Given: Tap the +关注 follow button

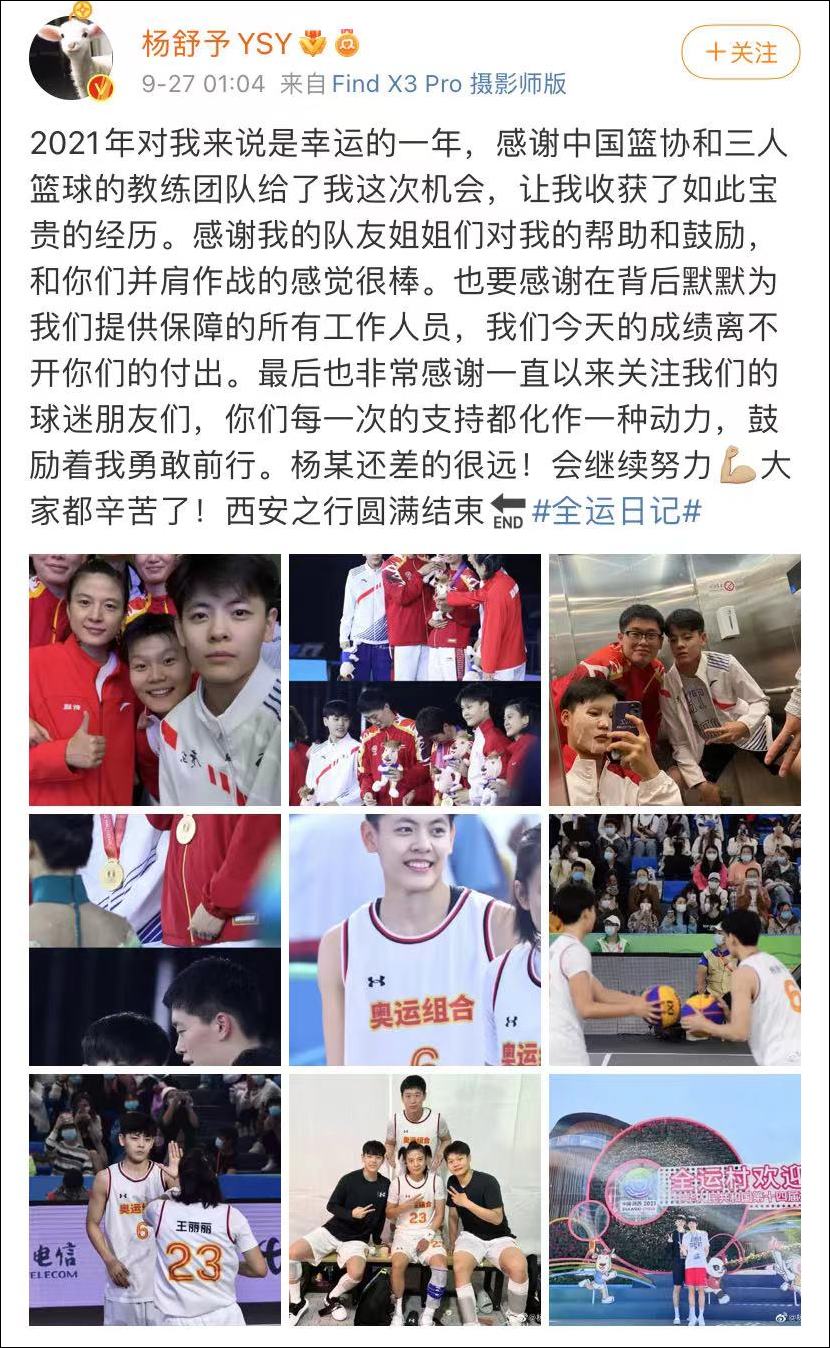Looking at the screenshot, I should coord(741,52).
